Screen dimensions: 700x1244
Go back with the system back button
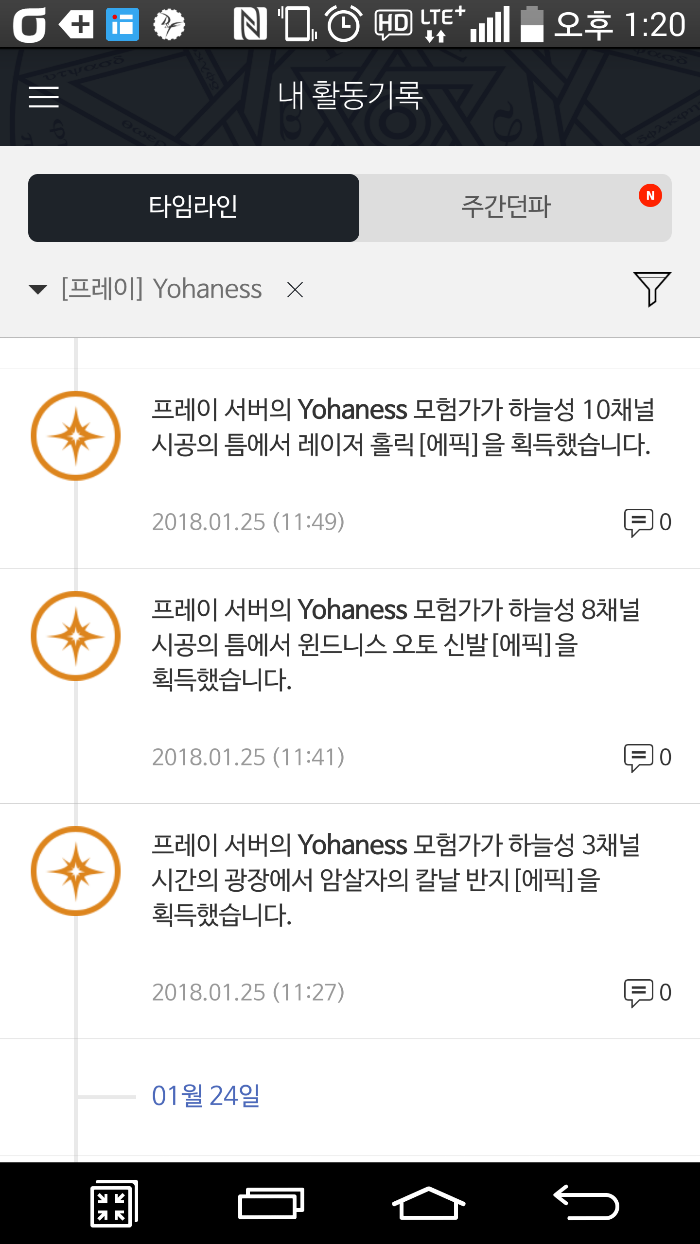585,1203
